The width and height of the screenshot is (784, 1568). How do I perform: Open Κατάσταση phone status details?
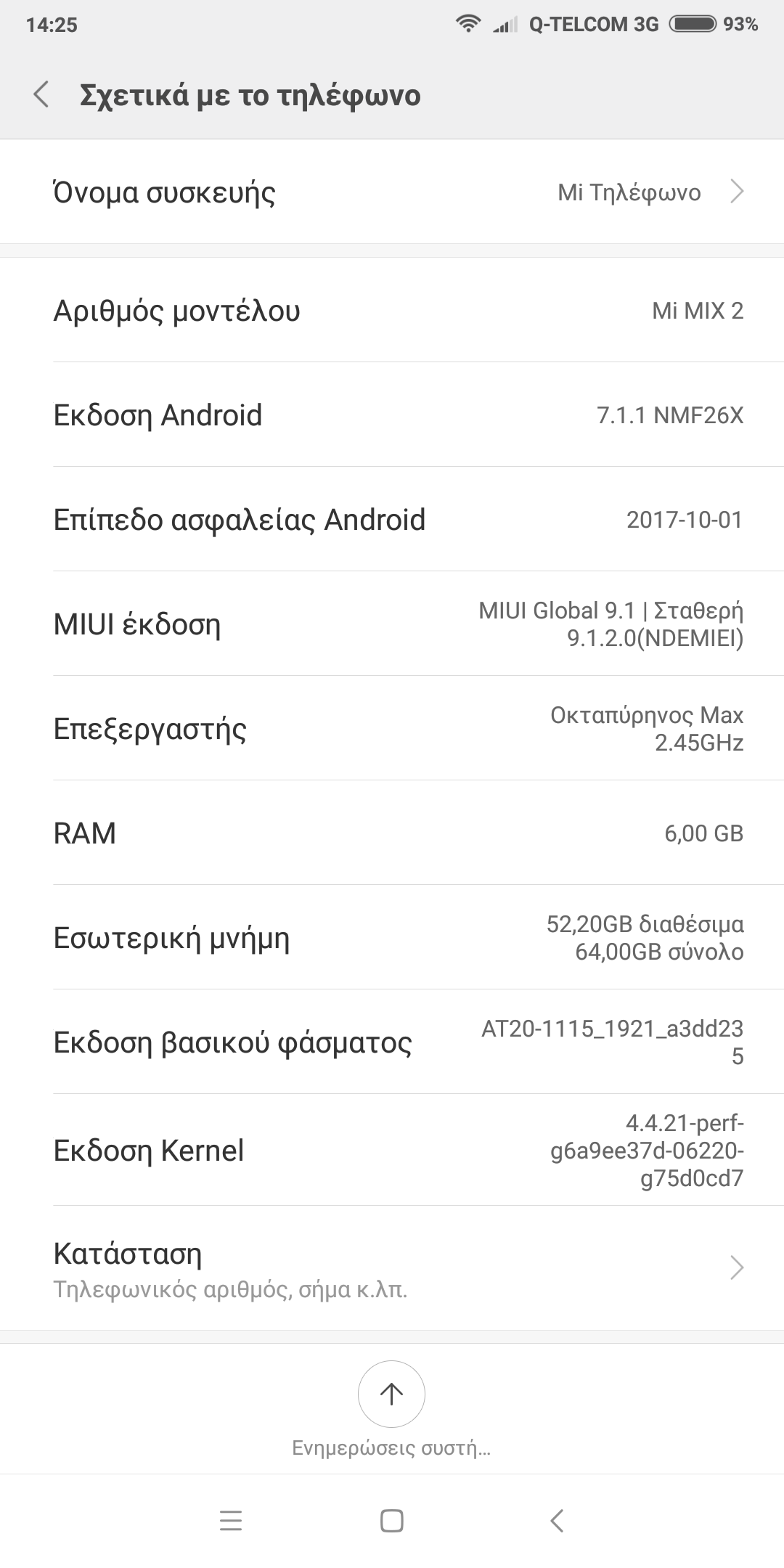click(392, 1268)
